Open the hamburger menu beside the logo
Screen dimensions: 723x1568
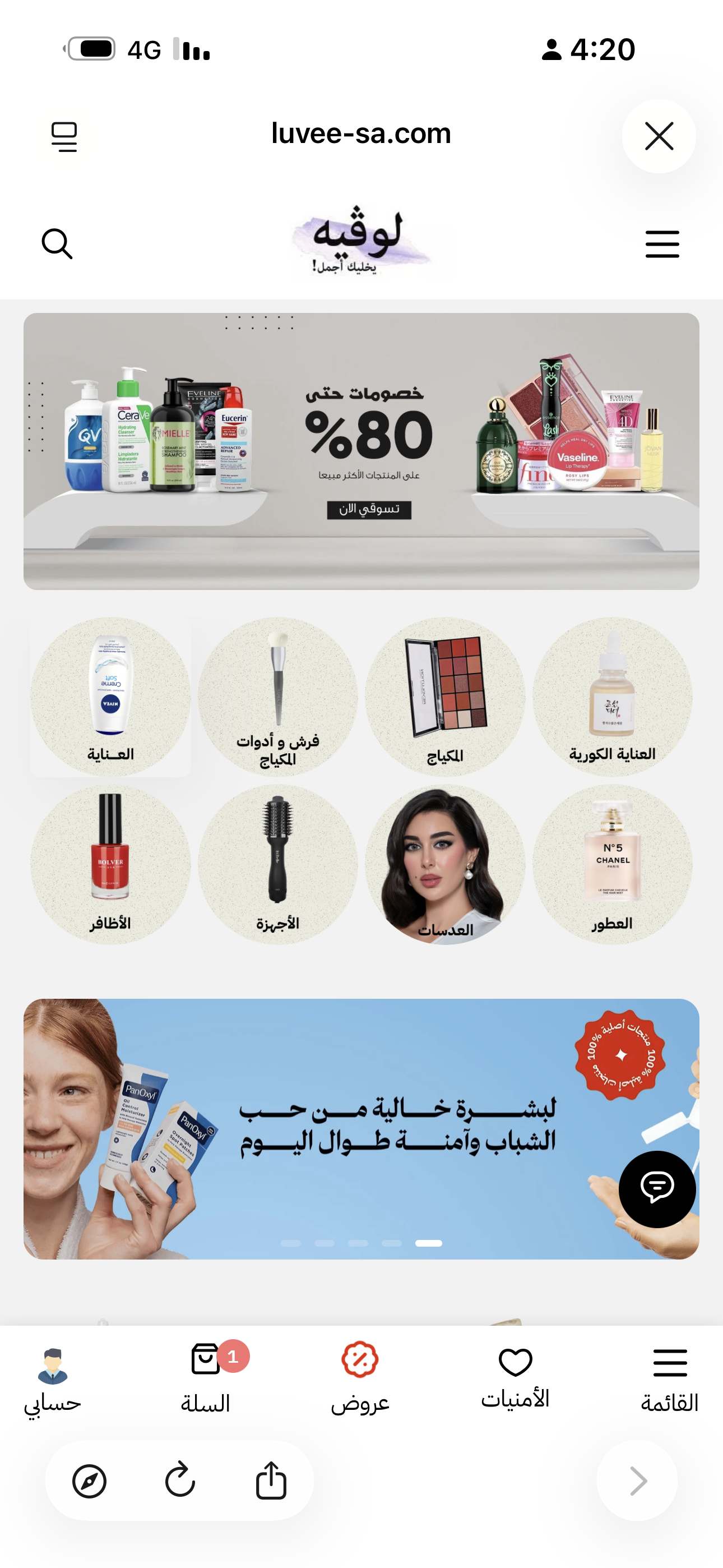[x=662, y=244]
